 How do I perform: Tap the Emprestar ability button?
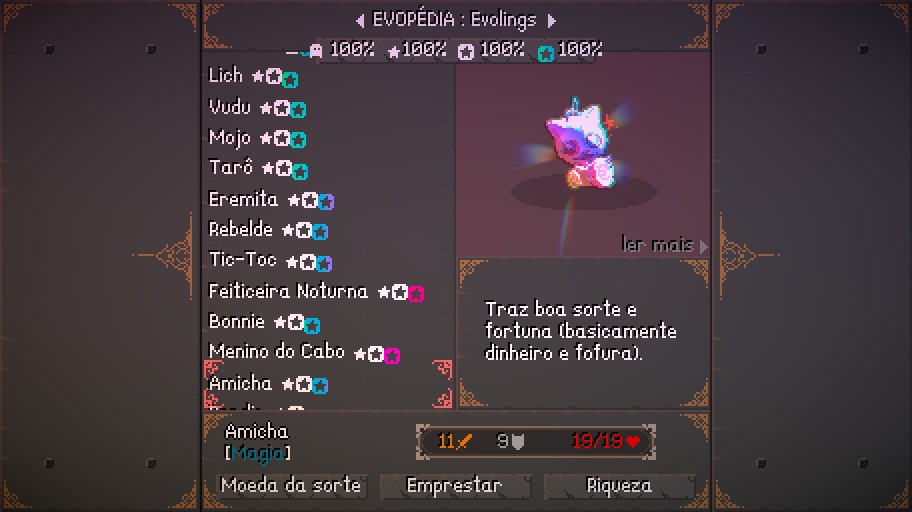454,486
